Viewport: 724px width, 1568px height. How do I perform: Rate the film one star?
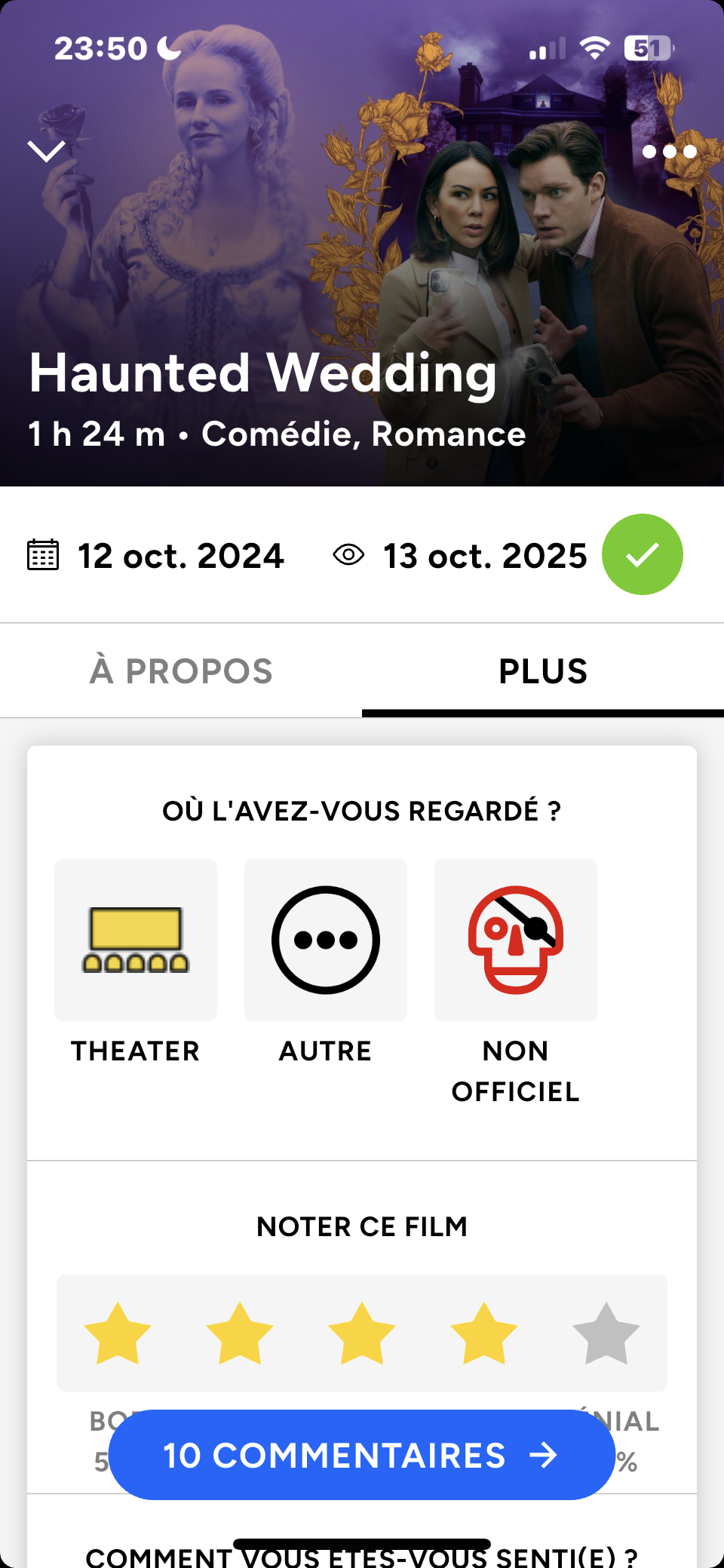118,1333
